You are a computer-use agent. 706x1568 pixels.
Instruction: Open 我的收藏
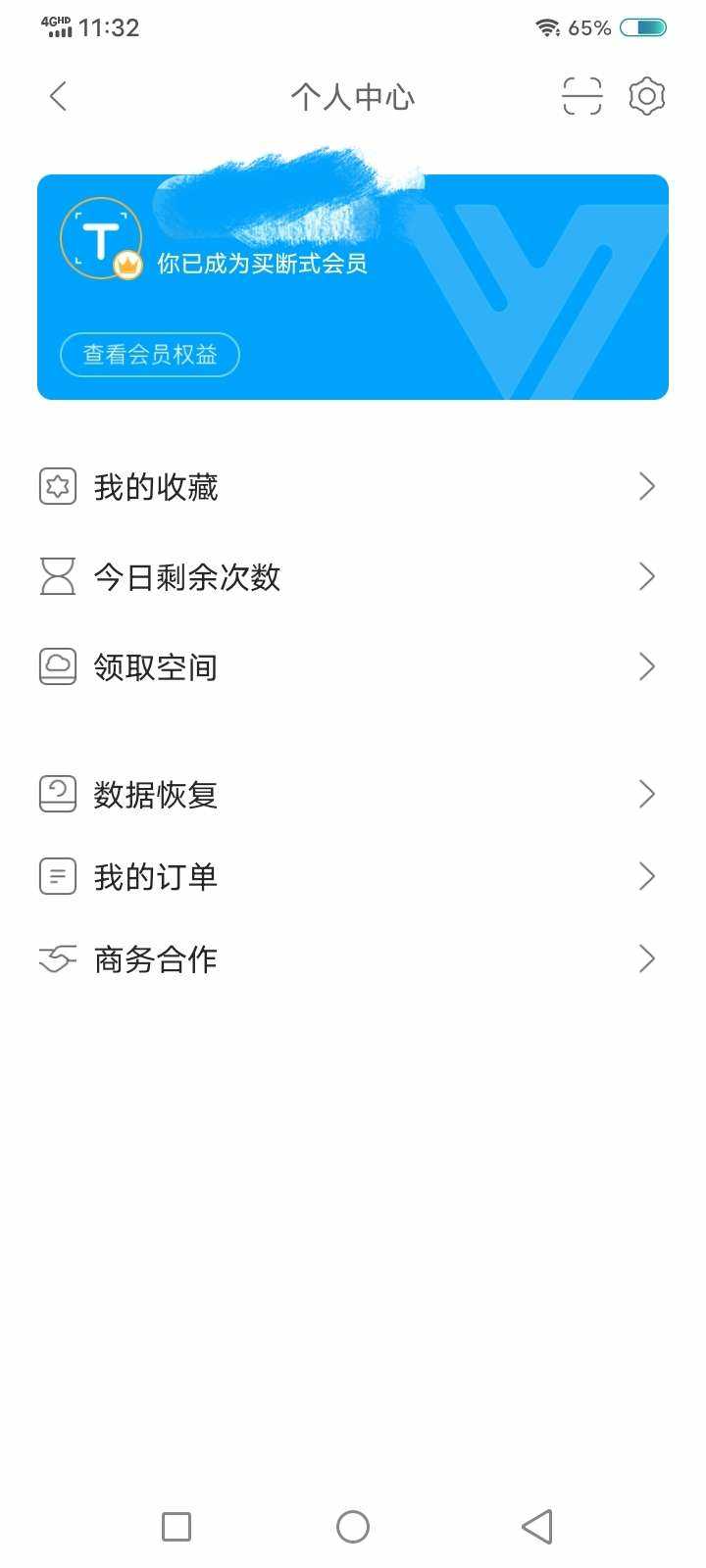point(353,486)
